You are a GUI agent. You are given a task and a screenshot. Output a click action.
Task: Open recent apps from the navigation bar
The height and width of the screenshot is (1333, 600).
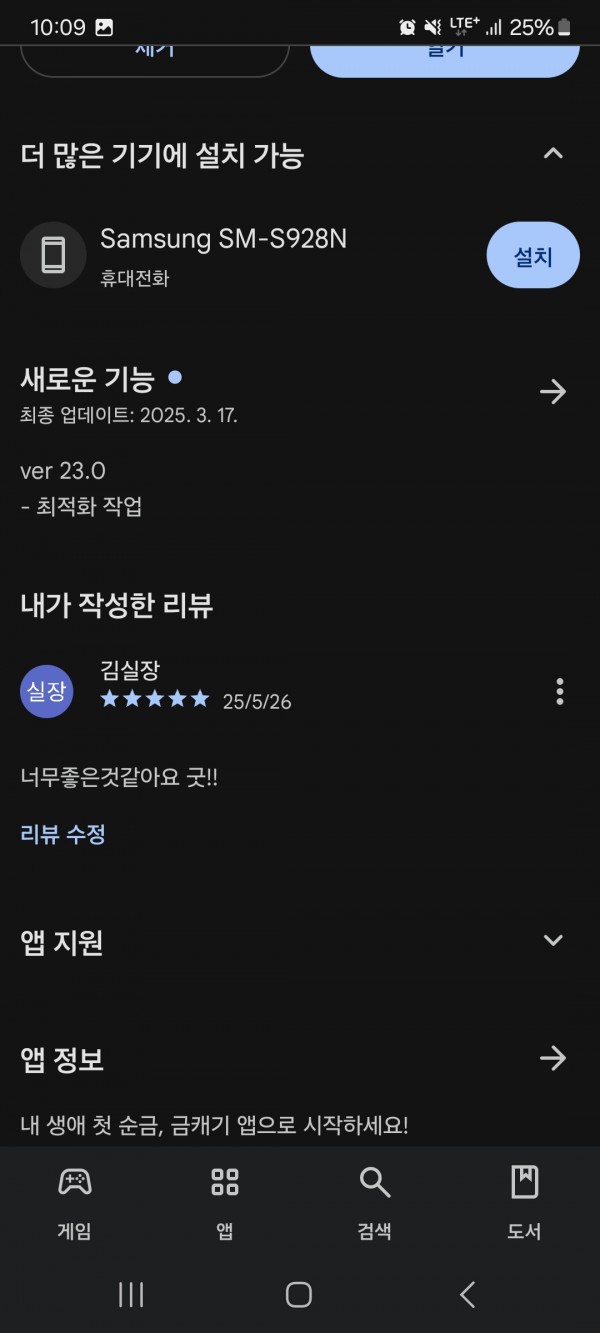(131, 1295)
